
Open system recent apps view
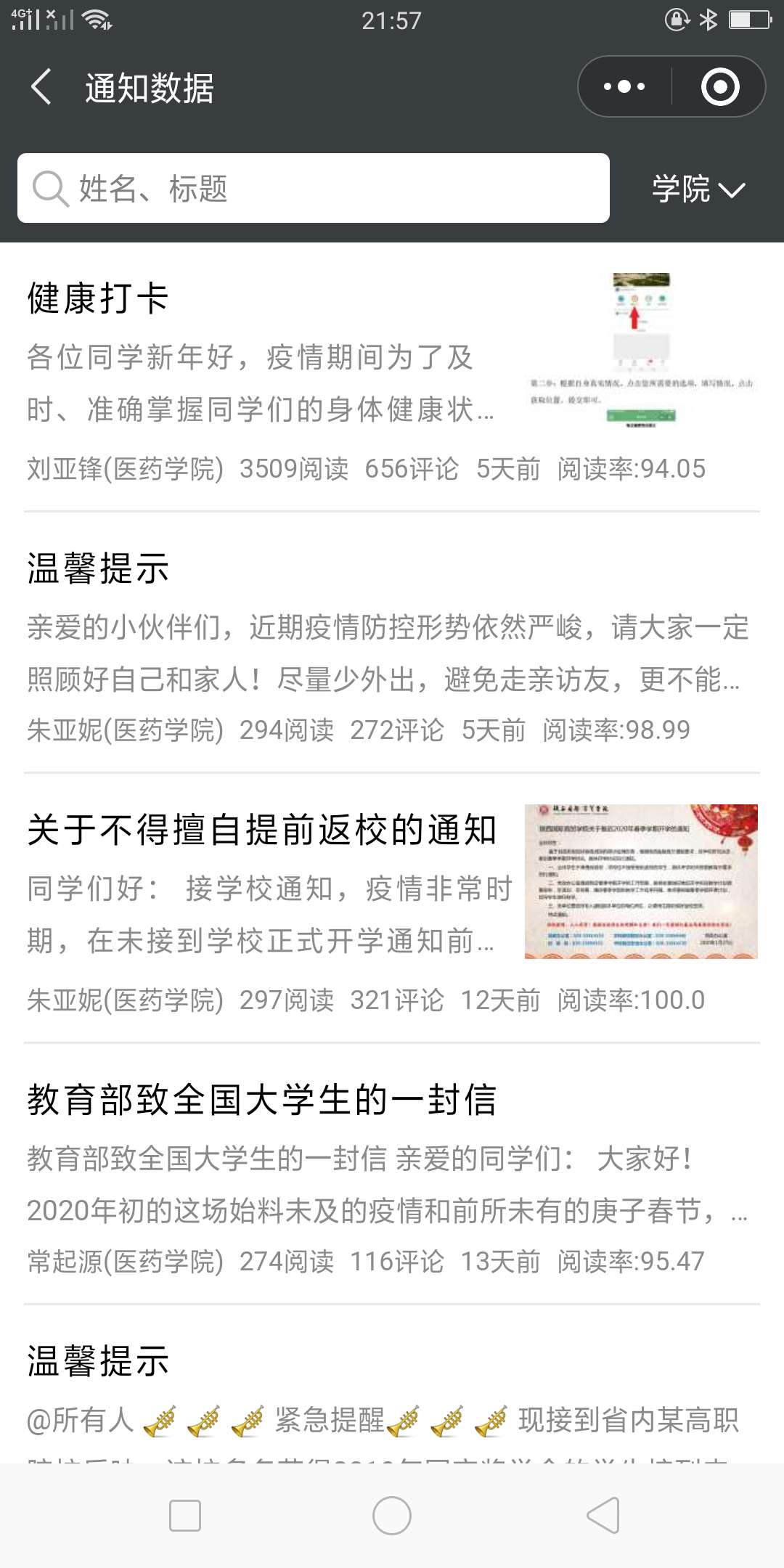pos(185,1516)
